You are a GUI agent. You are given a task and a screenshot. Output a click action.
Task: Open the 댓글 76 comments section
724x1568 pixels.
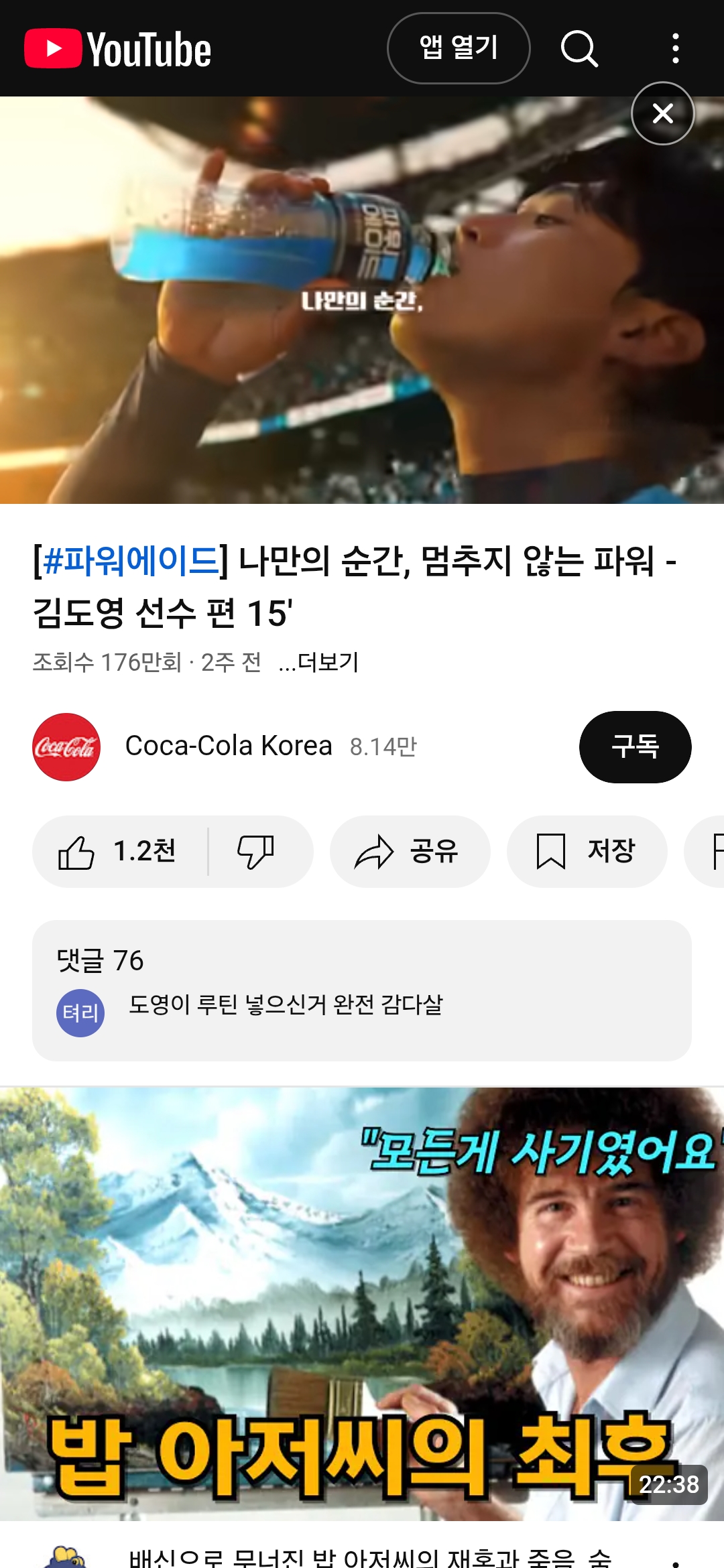362,990
